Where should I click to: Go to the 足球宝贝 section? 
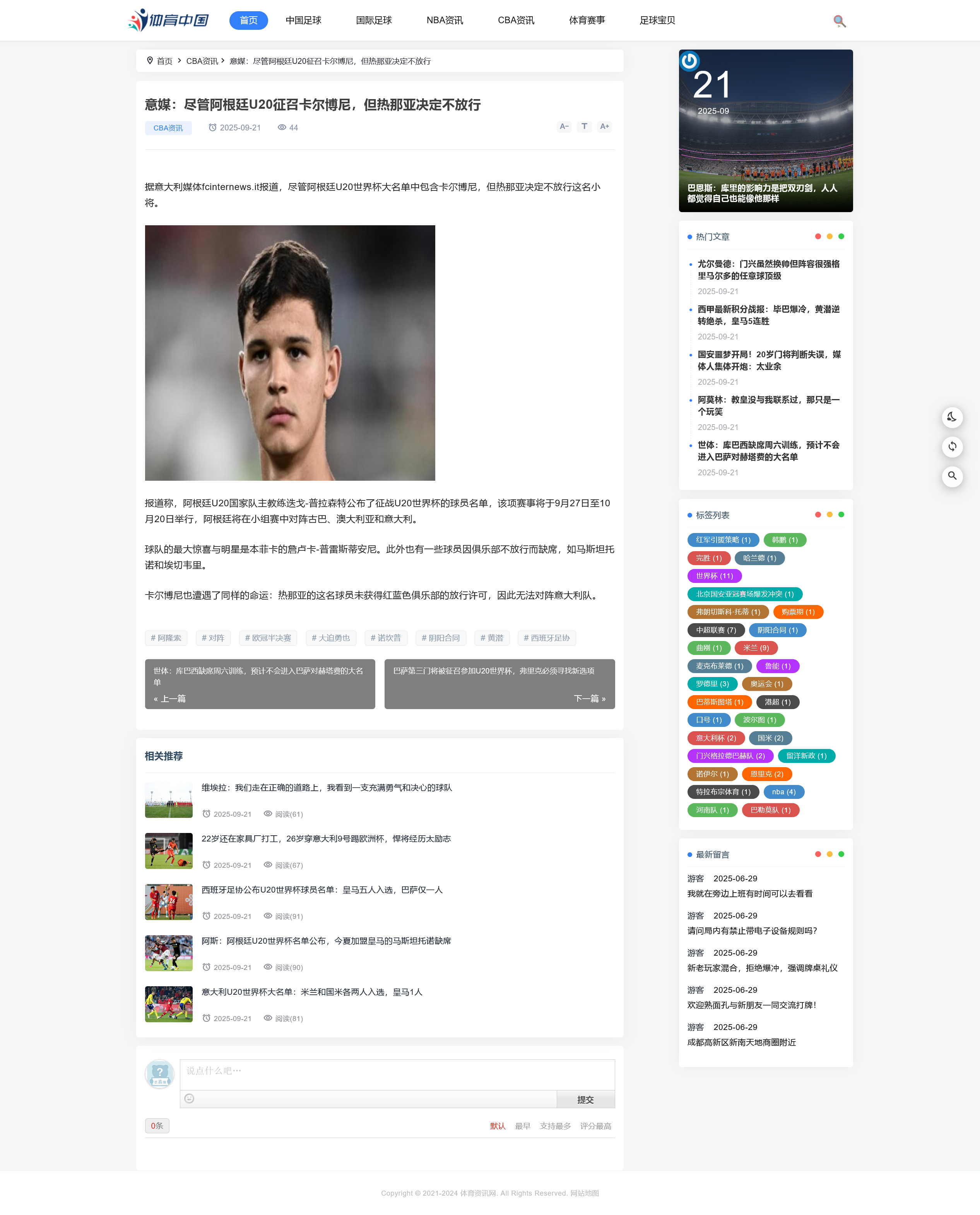(657, 21)
